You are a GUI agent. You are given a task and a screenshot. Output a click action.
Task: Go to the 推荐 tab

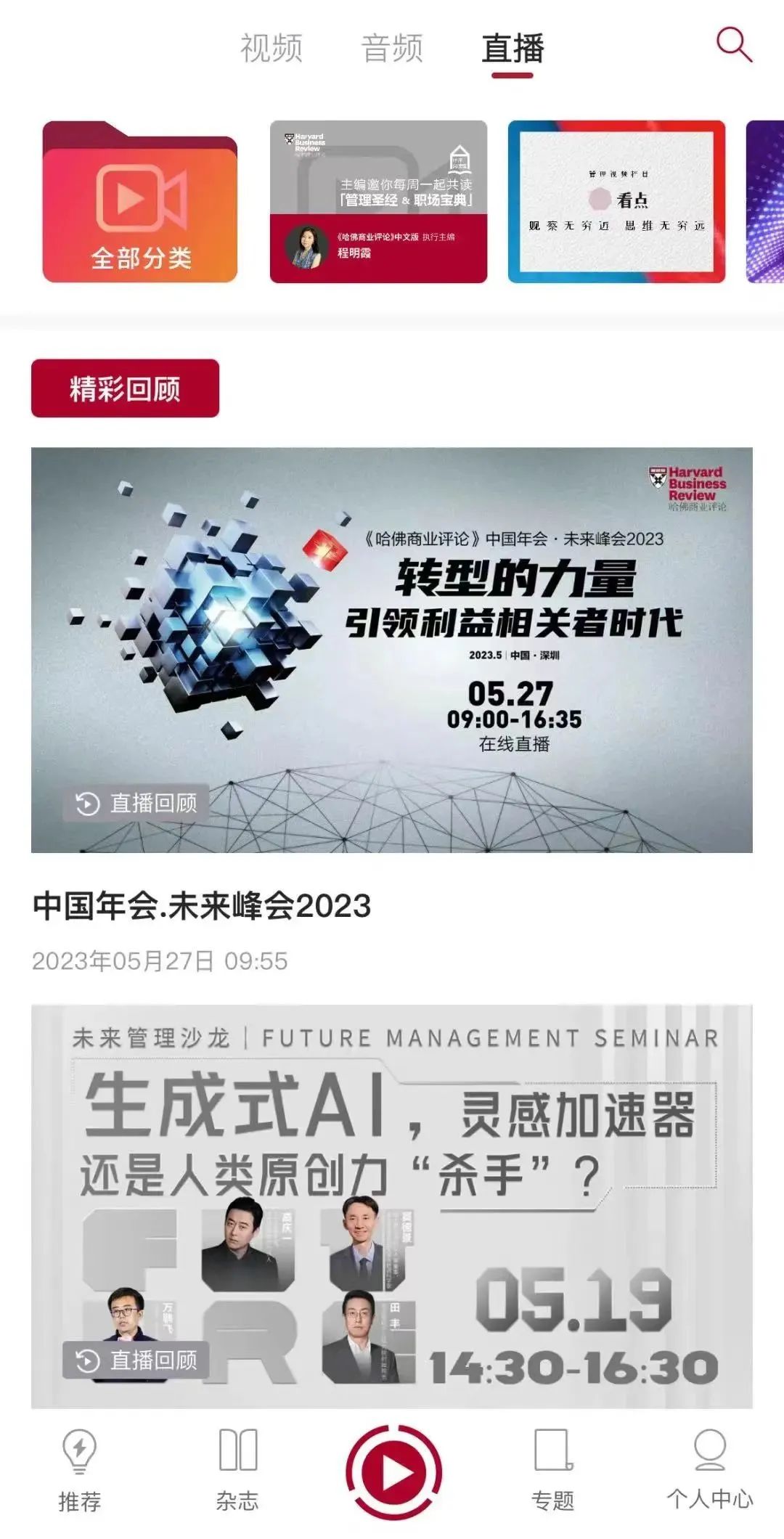(x=80, y=1470)
